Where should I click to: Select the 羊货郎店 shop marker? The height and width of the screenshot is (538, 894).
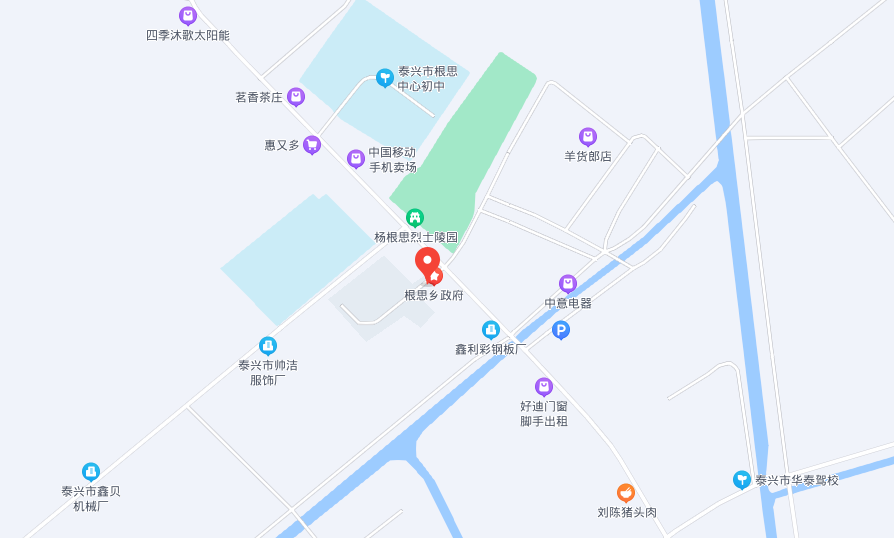588,136
